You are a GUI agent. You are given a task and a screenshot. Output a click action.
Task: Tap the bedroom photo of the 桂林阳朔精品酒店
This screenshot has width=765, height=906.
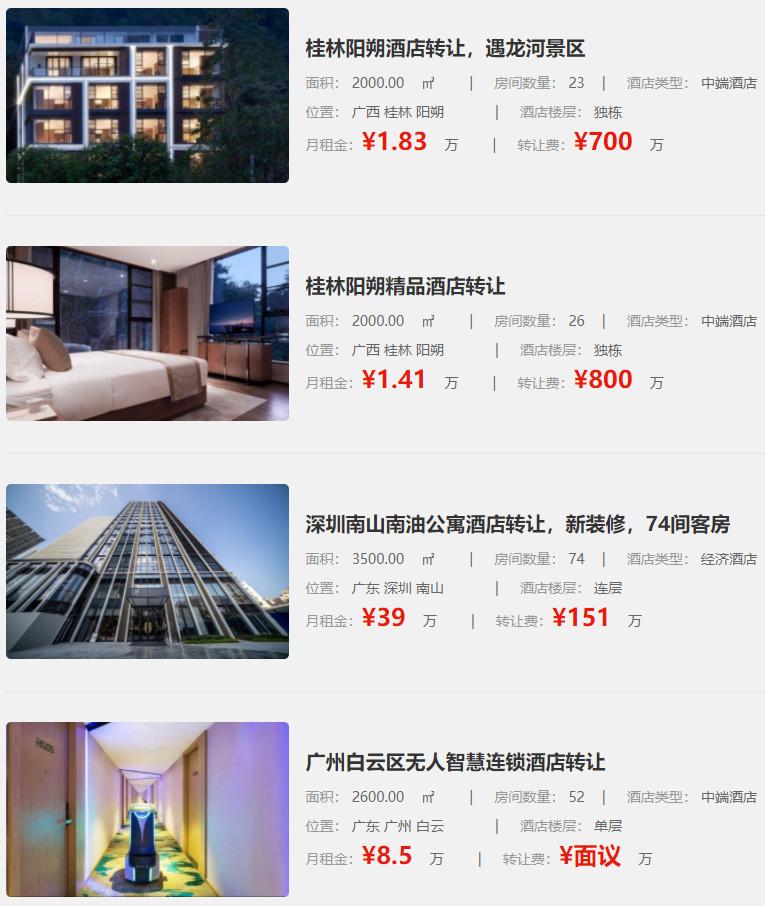click(147, 334)
